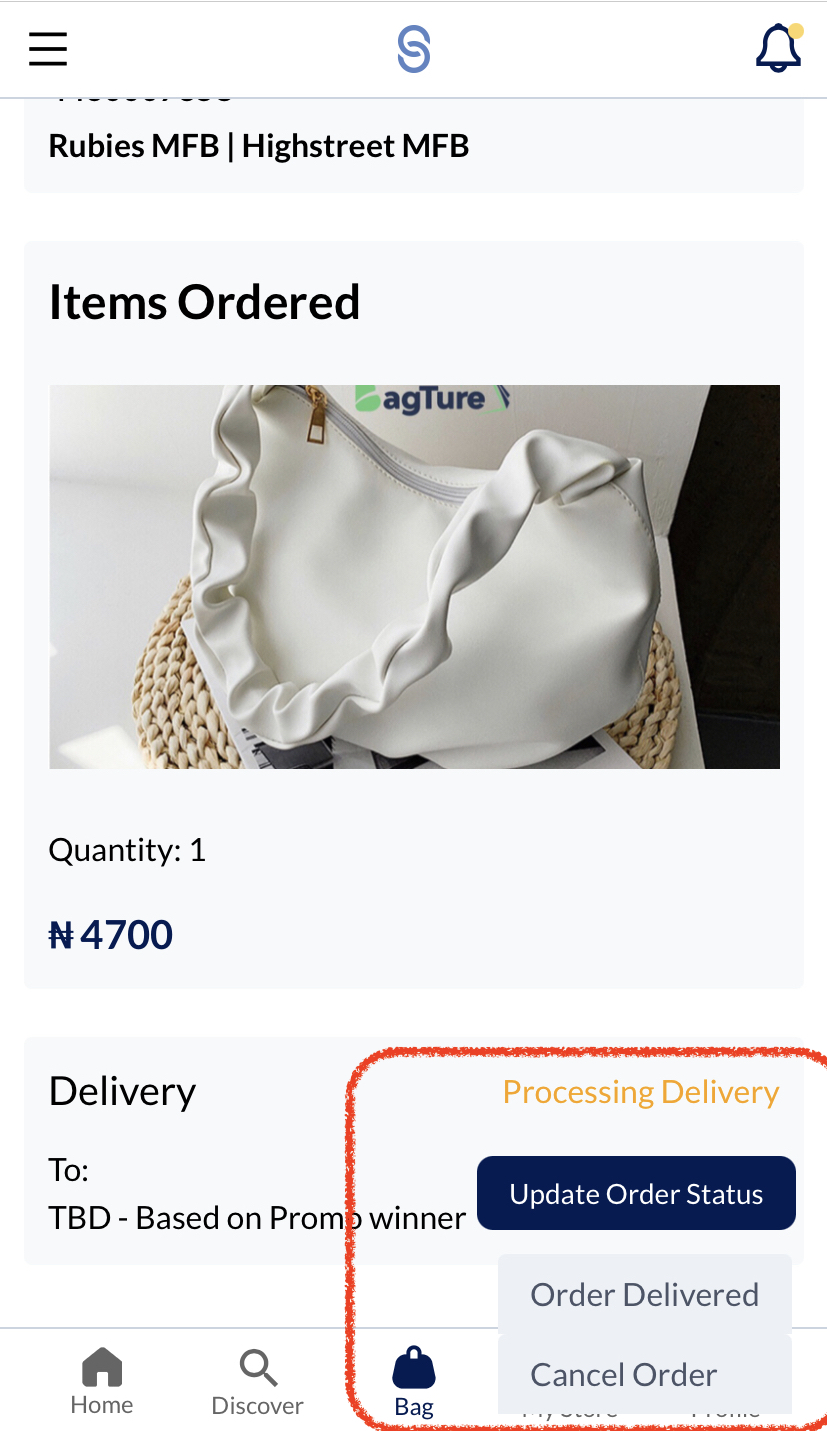Viewport: 827px width, 1431px height.
Task: Go to the Home tab
Action: (101, 1381)
